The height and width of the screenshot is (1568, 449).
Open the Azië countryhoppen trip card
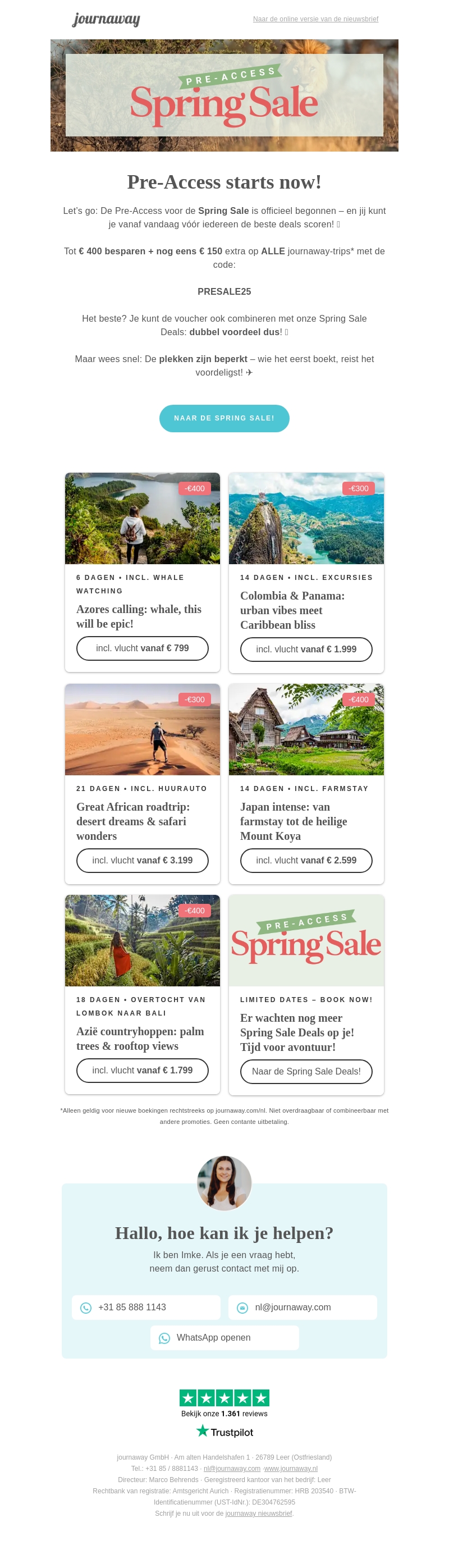(x=143, y=940)
